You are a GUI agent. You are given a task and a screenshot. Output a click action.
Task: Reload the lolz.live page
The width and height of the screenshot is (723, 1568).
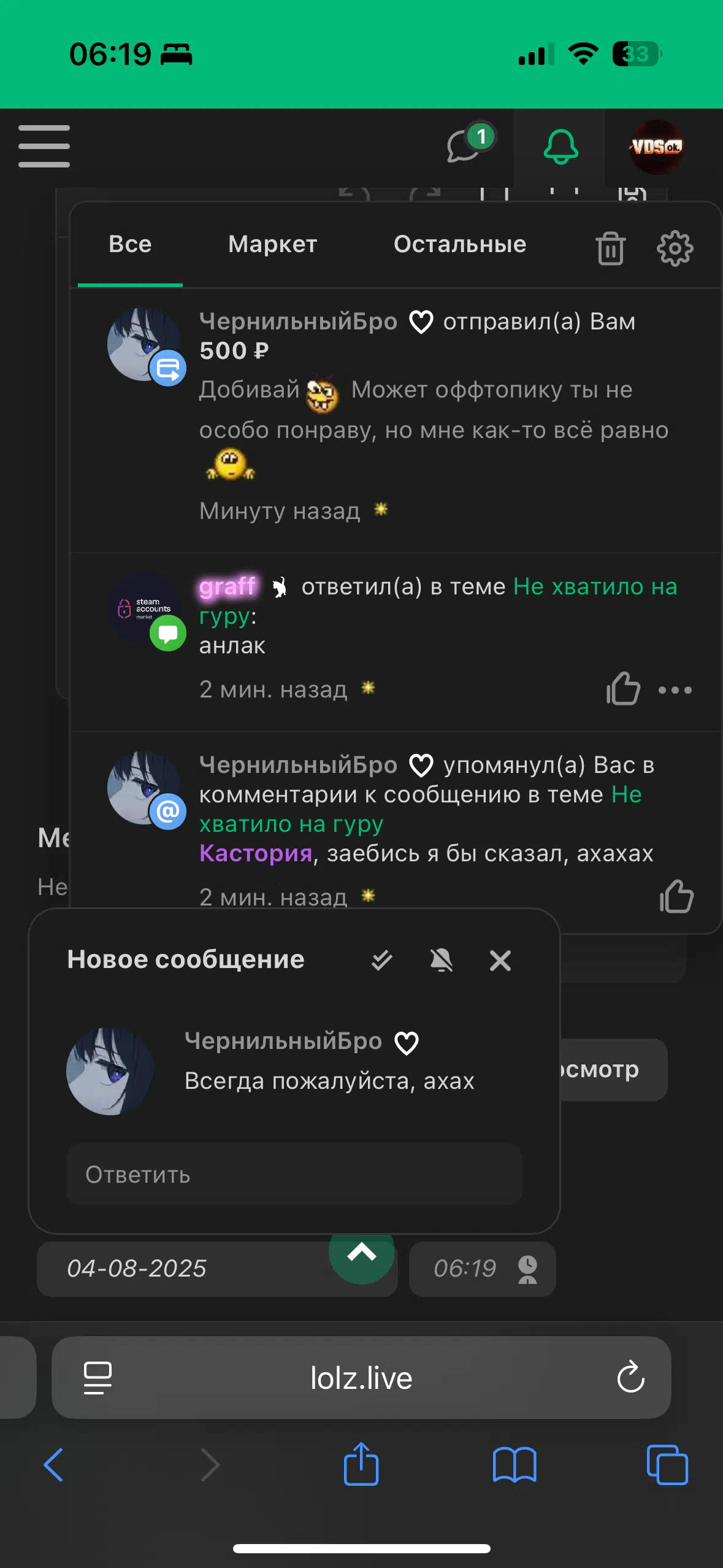[x=630, y=1377]
